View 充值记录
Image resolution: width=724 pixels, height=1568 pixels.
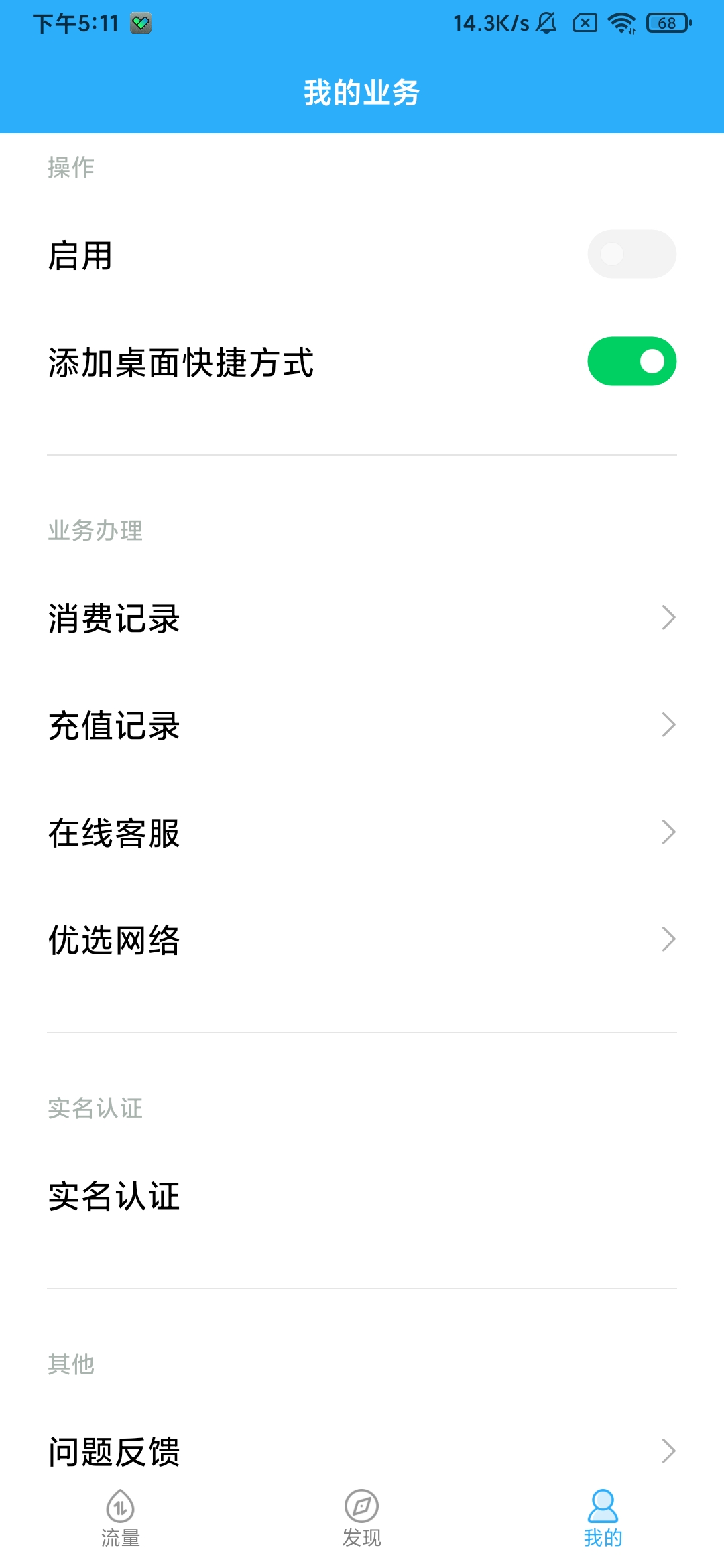[x=362, y=725]
